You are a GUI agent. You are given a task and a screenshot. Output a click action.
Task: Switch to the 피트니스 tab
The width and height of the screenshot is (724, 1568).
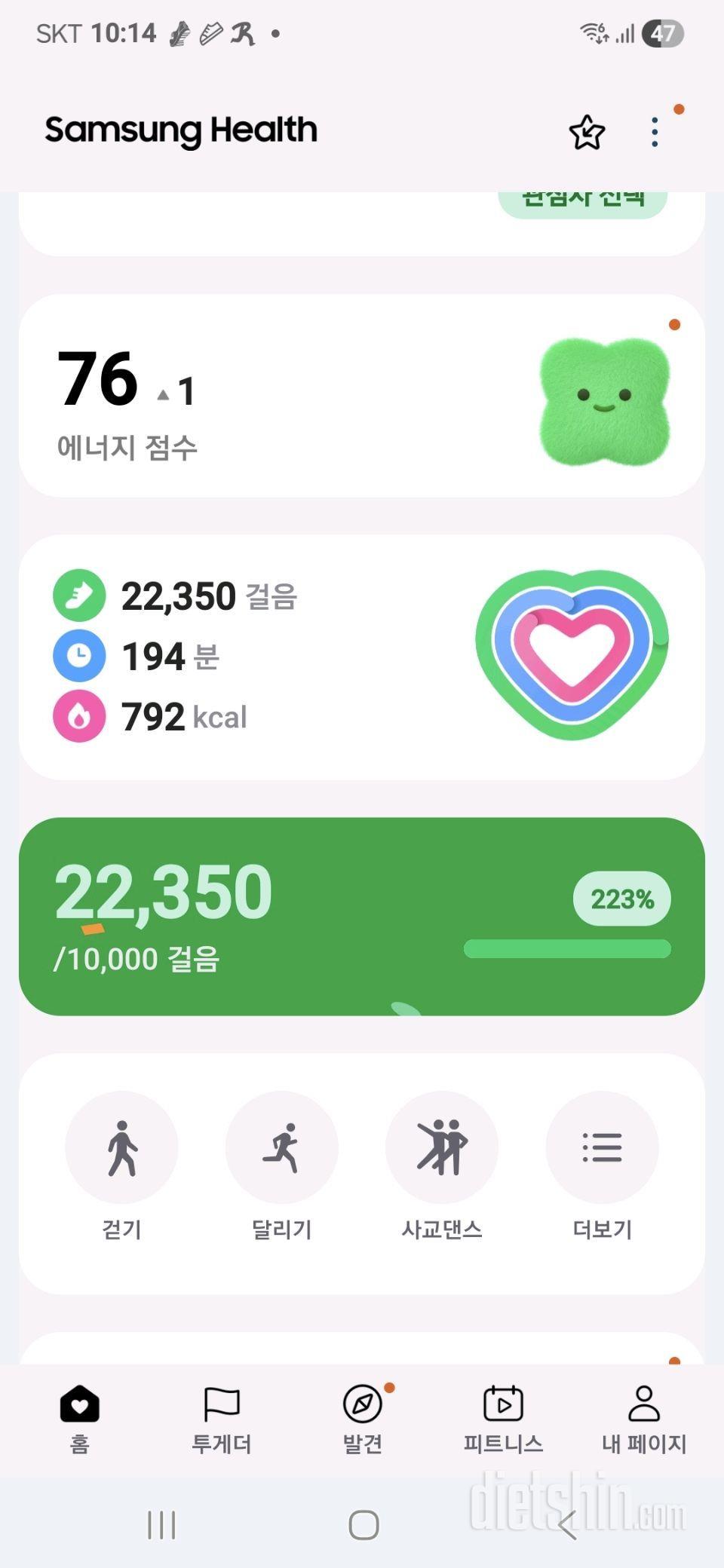(503, 1419)
